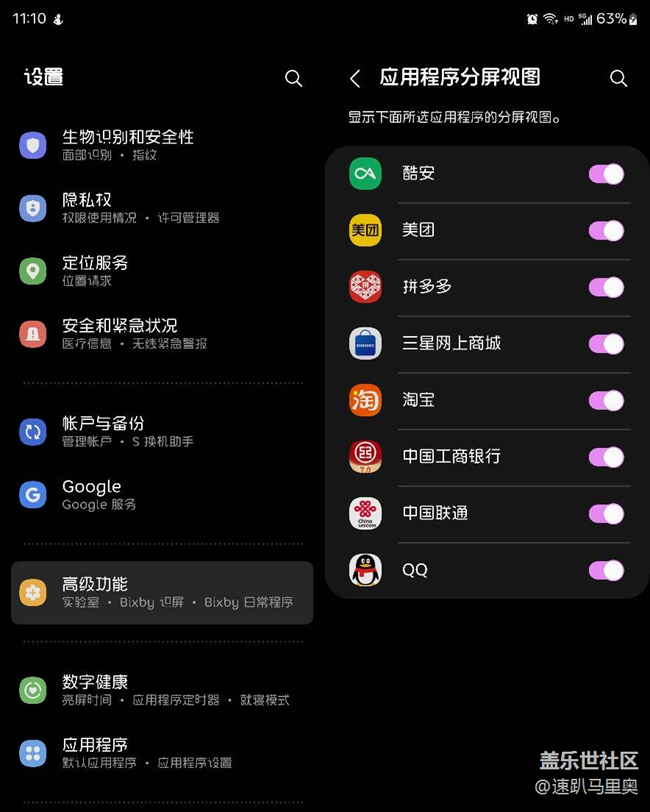This screenshot has width=650, height=812.
Task: Disable split view for 酷安
Action: [606, 174]
